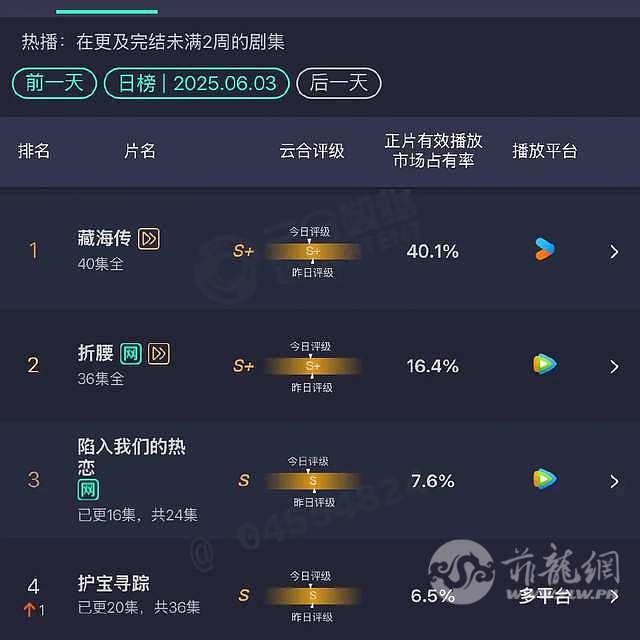Go to the next day (后一天)
Image resolution: width=640 pixels, height=640 pixels.
(338, 83)
